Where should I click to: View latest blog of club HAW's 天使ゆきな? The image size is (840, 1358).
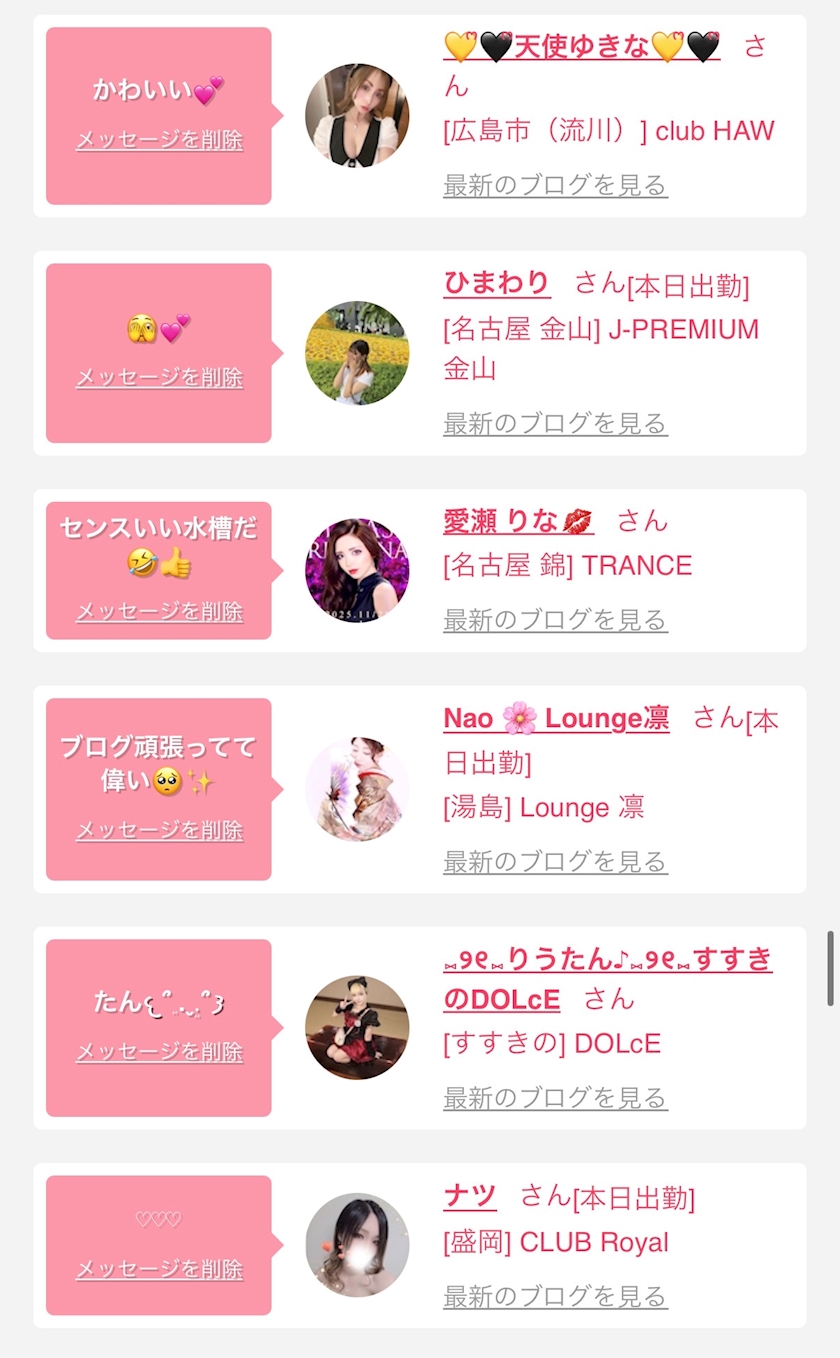tap(555, 185)
